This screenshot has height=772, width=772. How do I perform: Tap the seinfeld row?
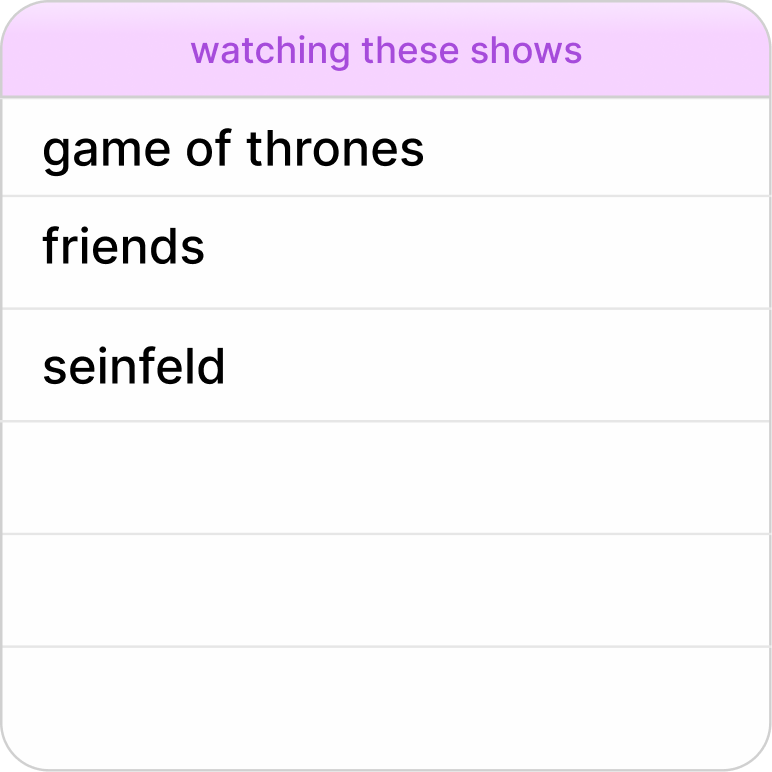pos(134,367)
